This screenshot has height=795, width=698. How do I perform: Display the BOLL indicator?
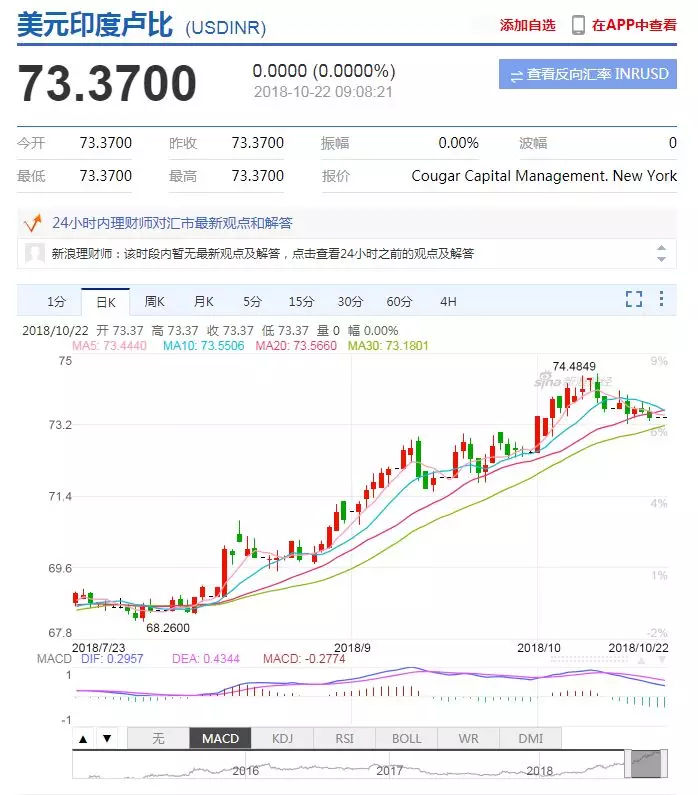406,739
